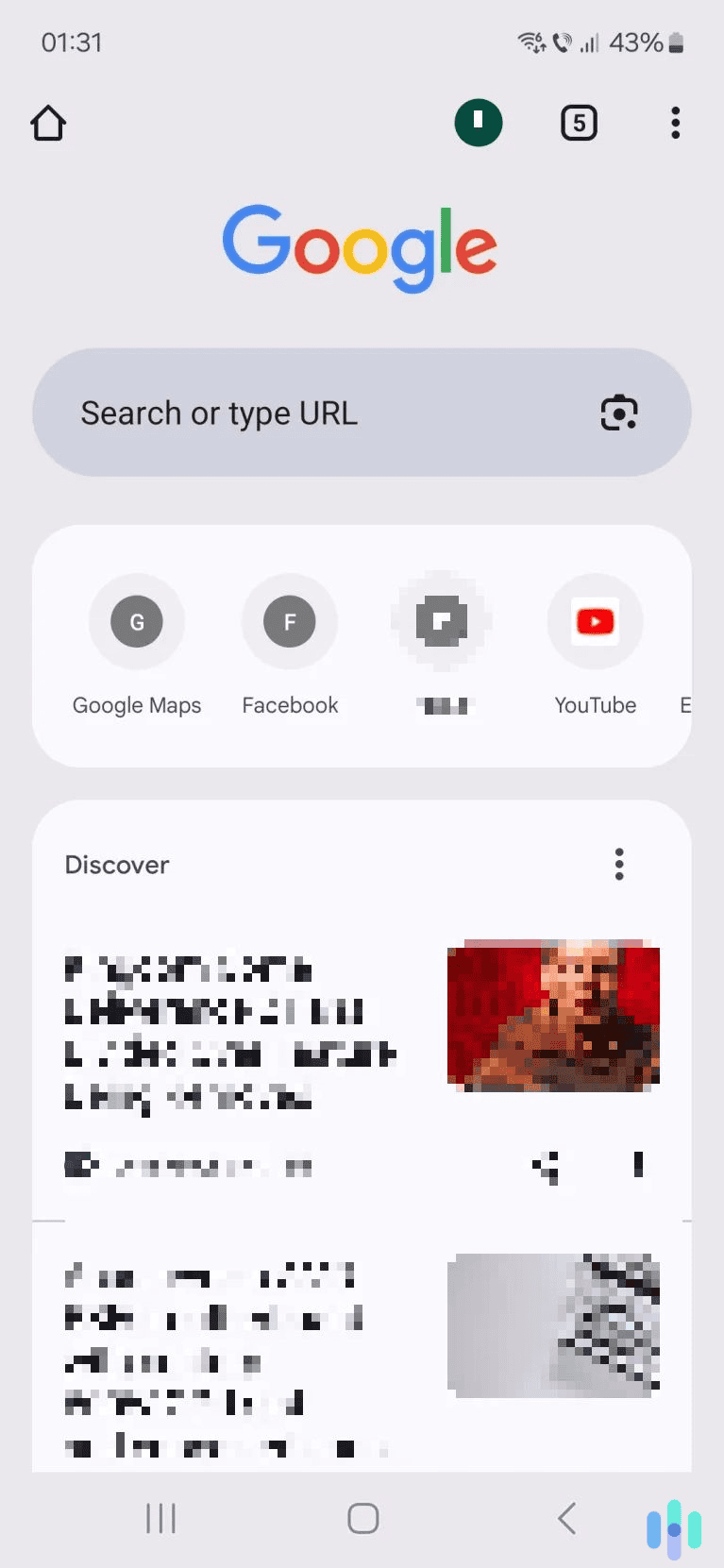The width and height of the screenshot is (724, 1568).
Task: Open the YouTube shortcut
Action: [x=595, y=621]
